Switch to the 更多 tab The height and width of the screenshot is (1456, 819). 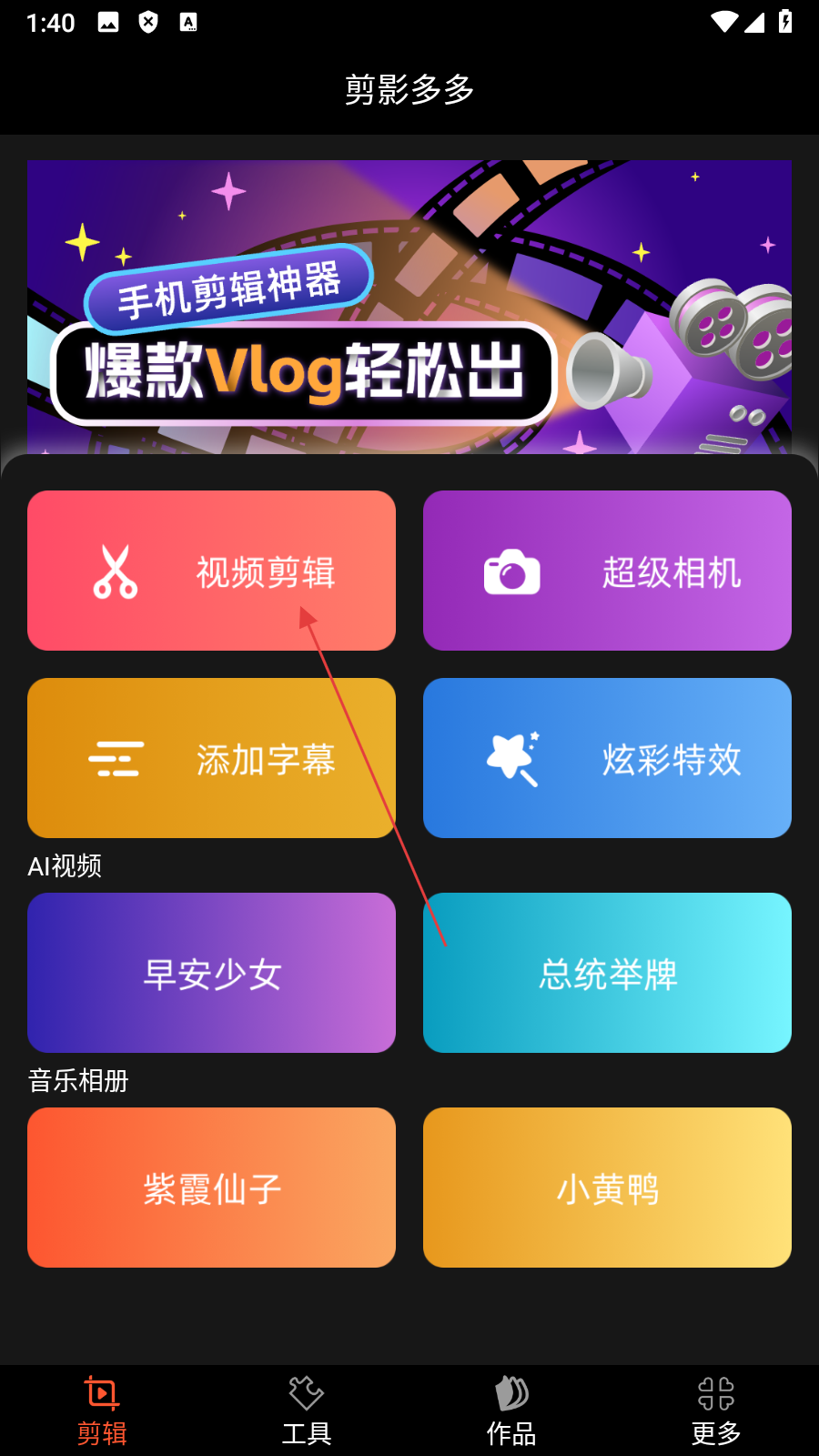pyautogui.click(x=716, y=1410)
